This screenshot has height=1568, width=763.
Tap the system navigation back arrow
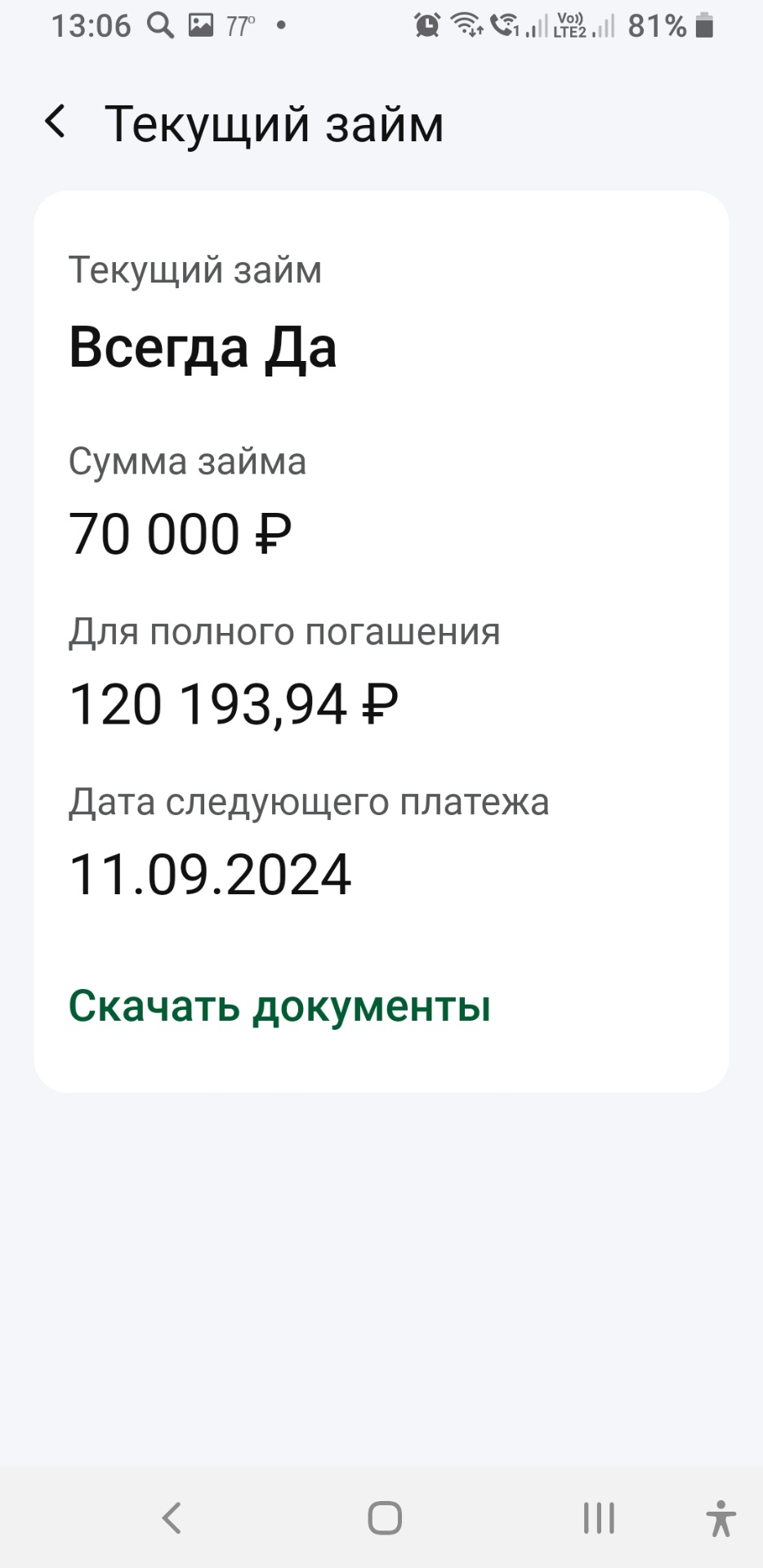tap(171, 1518)
